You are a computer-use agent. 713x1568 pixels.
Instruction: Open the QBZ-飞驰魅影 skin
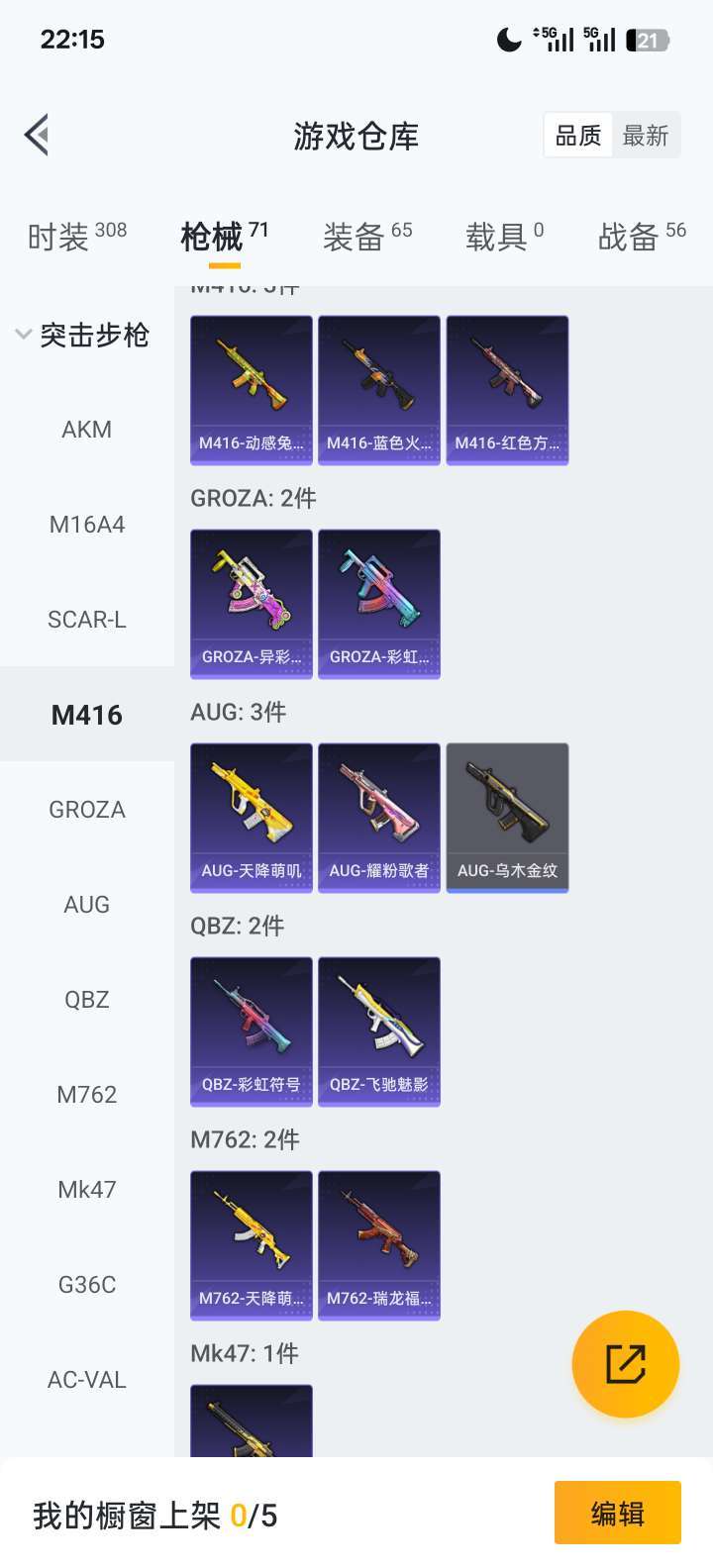[x=379, y=1031]
